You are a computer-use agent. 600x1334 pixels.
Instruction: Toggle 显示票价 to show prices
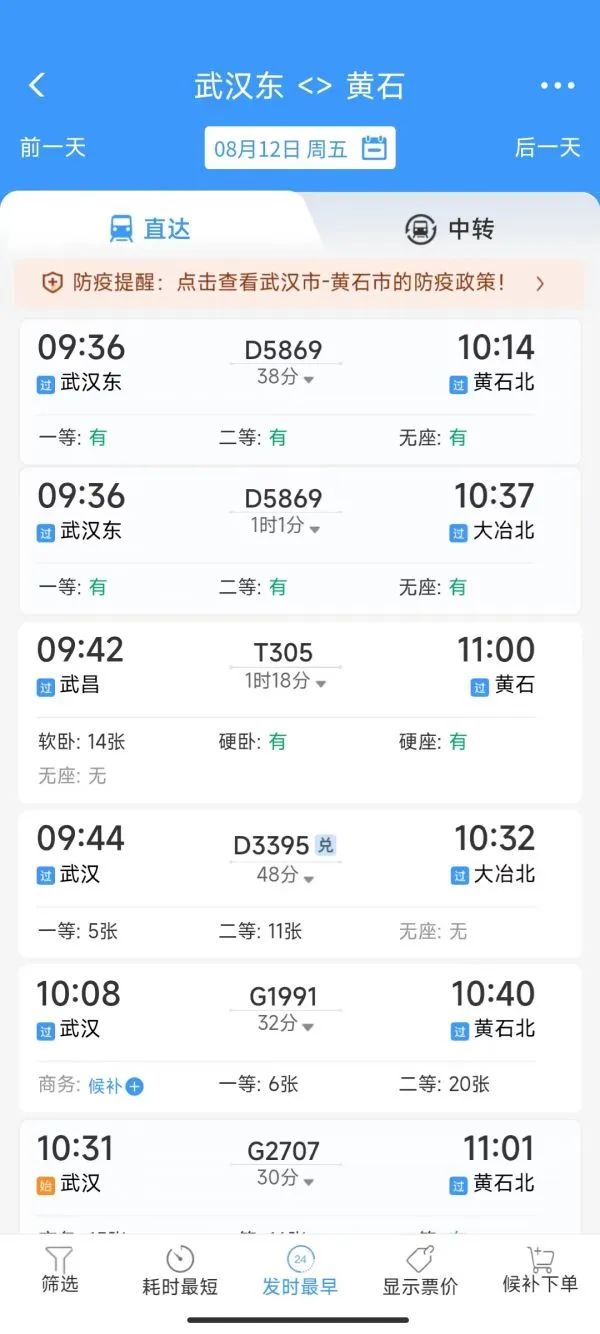click(x=420, y=1270)
